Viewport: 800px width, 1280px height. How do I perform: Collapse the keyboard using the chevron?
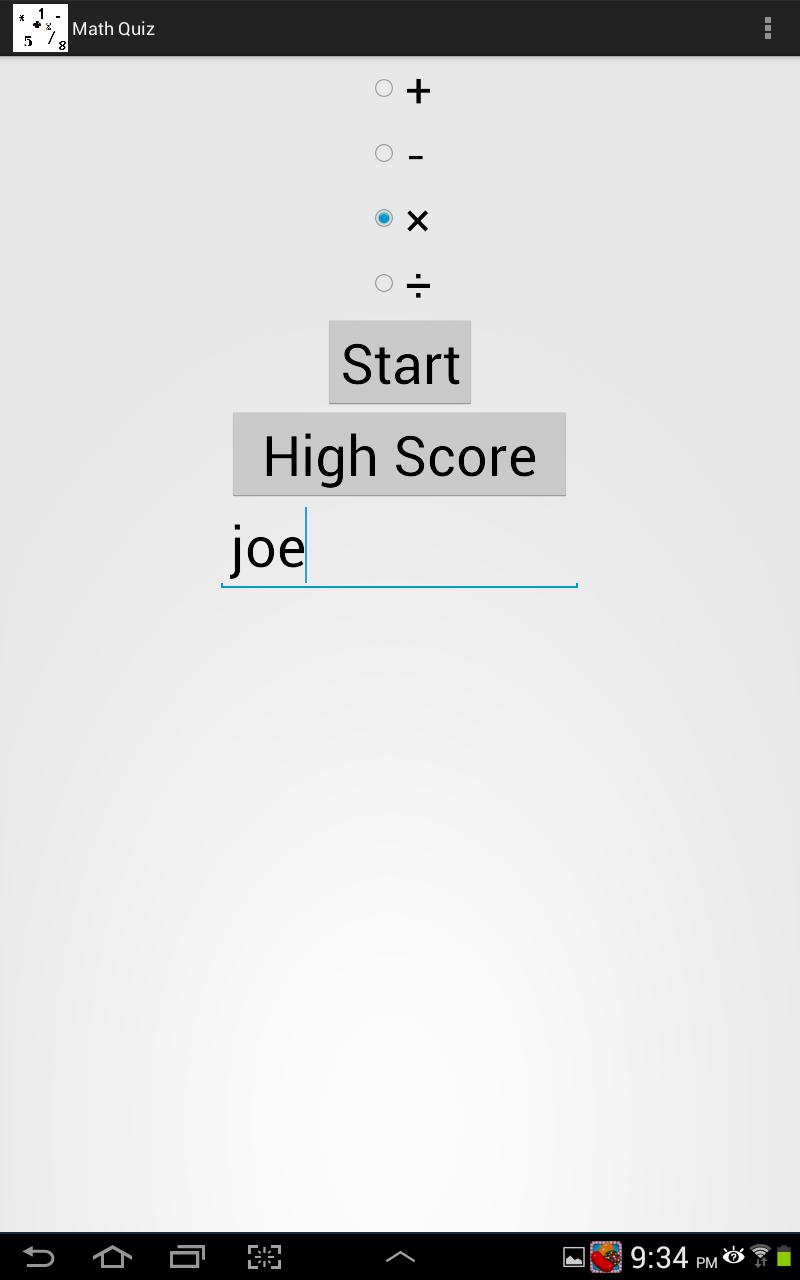(400, 1257)
